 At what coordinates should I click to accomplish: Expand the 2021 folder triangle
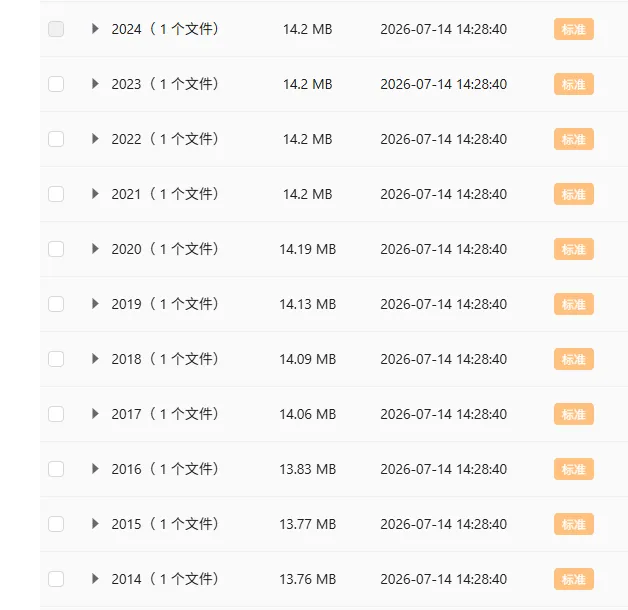(x=95, y=194)
